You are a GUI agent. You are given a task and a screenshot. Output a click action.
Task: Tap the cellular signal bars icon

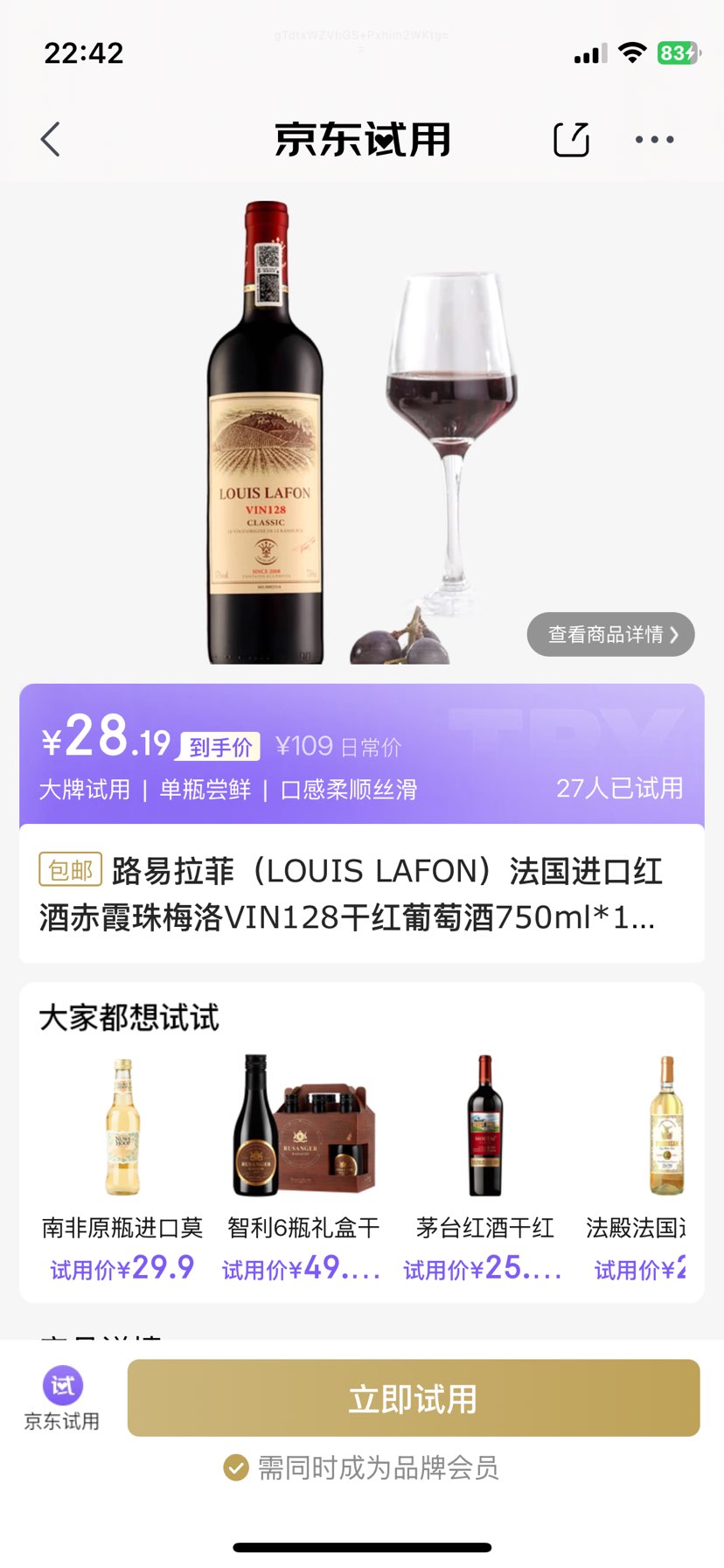(589, 52)
